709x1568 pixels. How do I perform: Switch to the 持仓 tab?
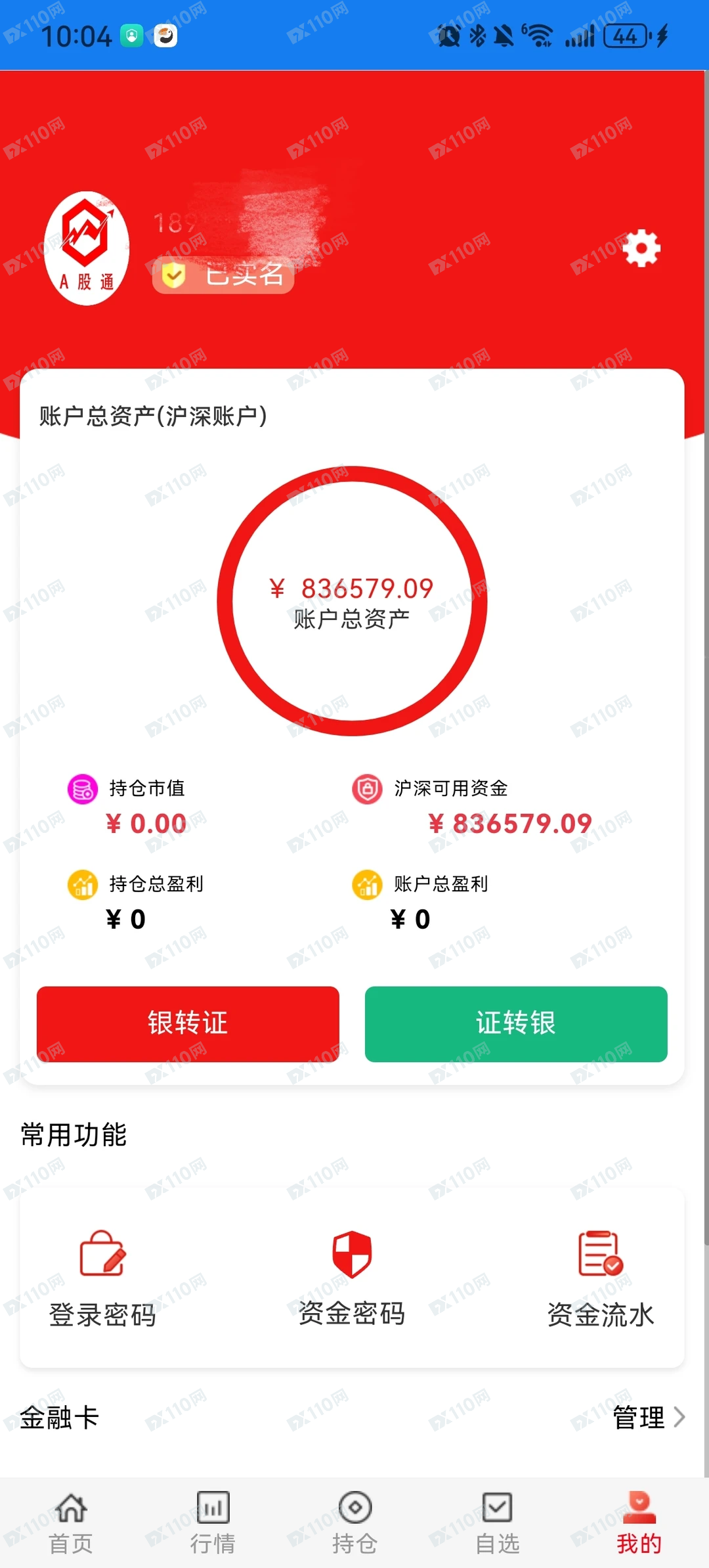click(x=354, y=1523)
